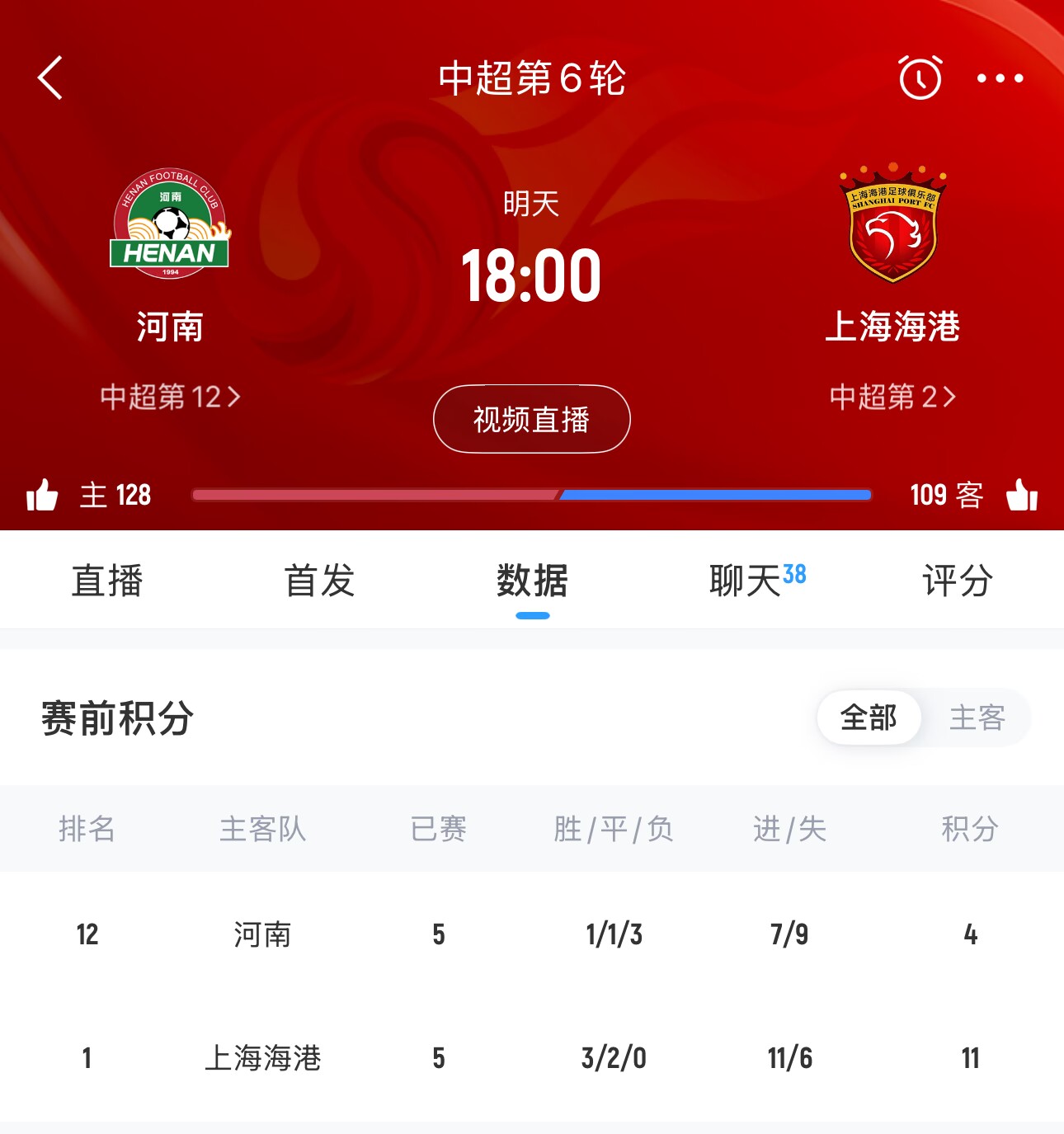Select 主客 home/away standings filter

pyautogui.click(x=977, y=718)
